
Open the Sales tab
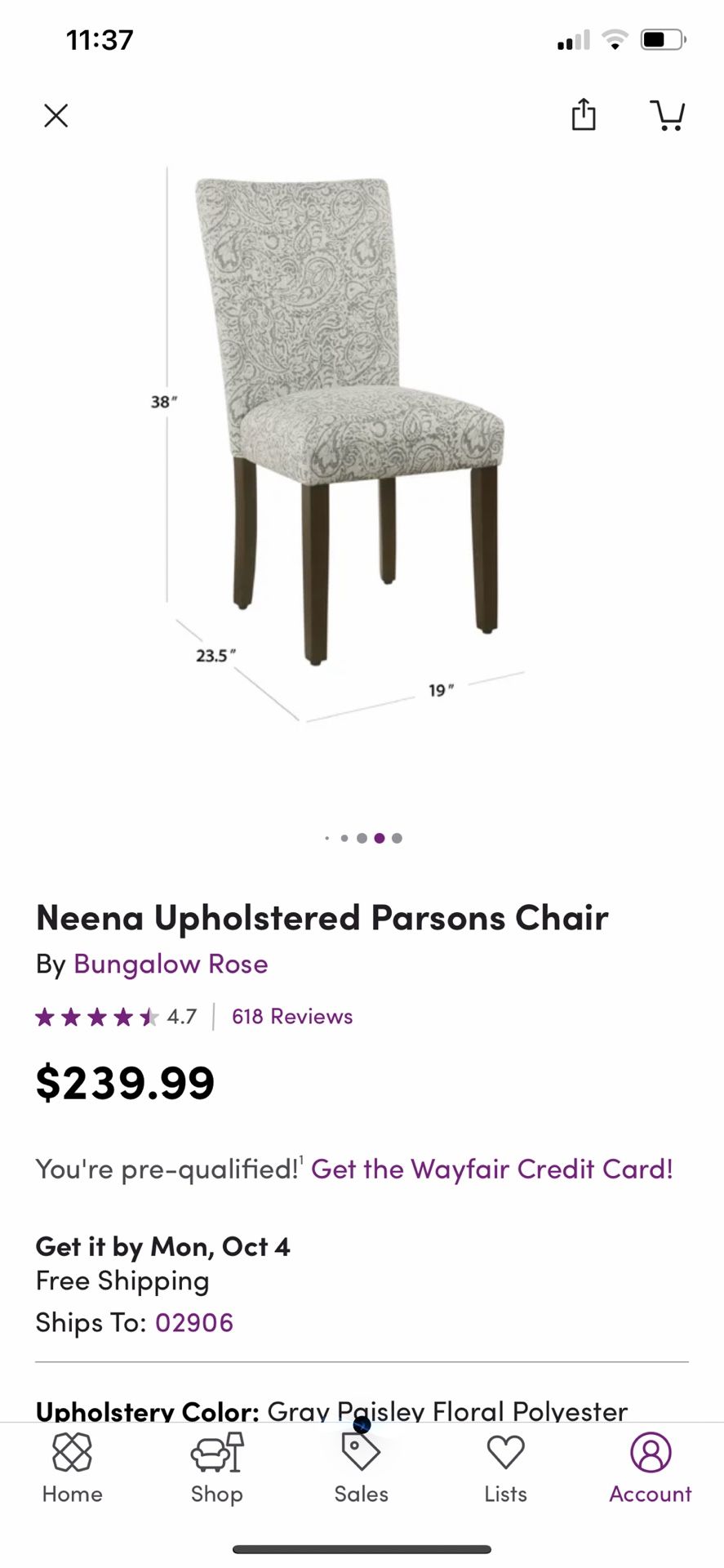click(x=362, y=1468)
